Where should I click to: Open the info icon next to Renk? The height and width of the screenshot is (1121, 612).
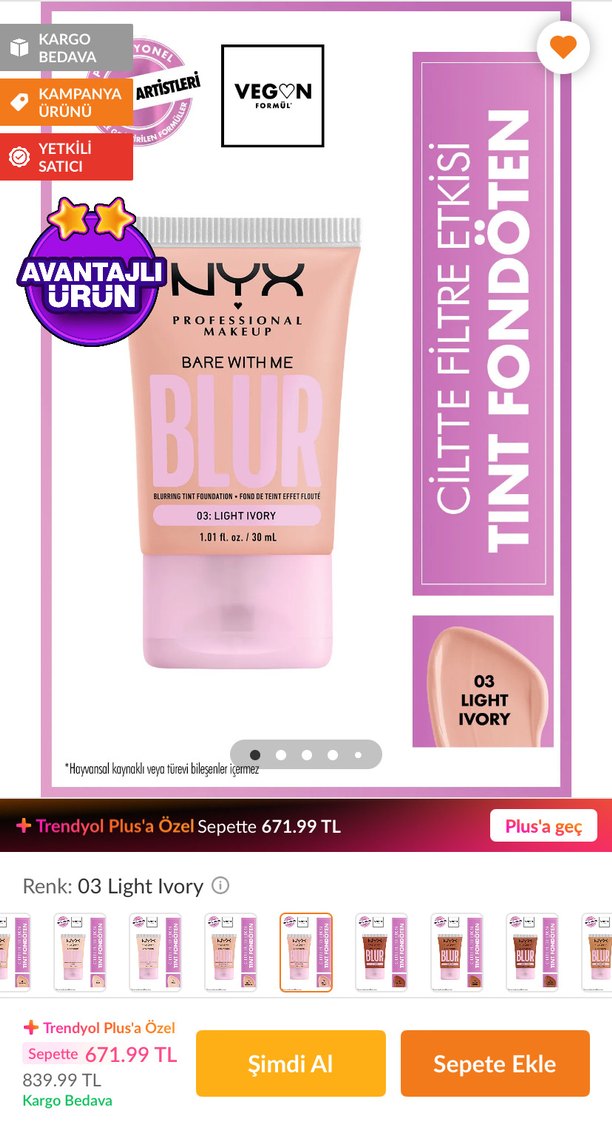(221, 885)
